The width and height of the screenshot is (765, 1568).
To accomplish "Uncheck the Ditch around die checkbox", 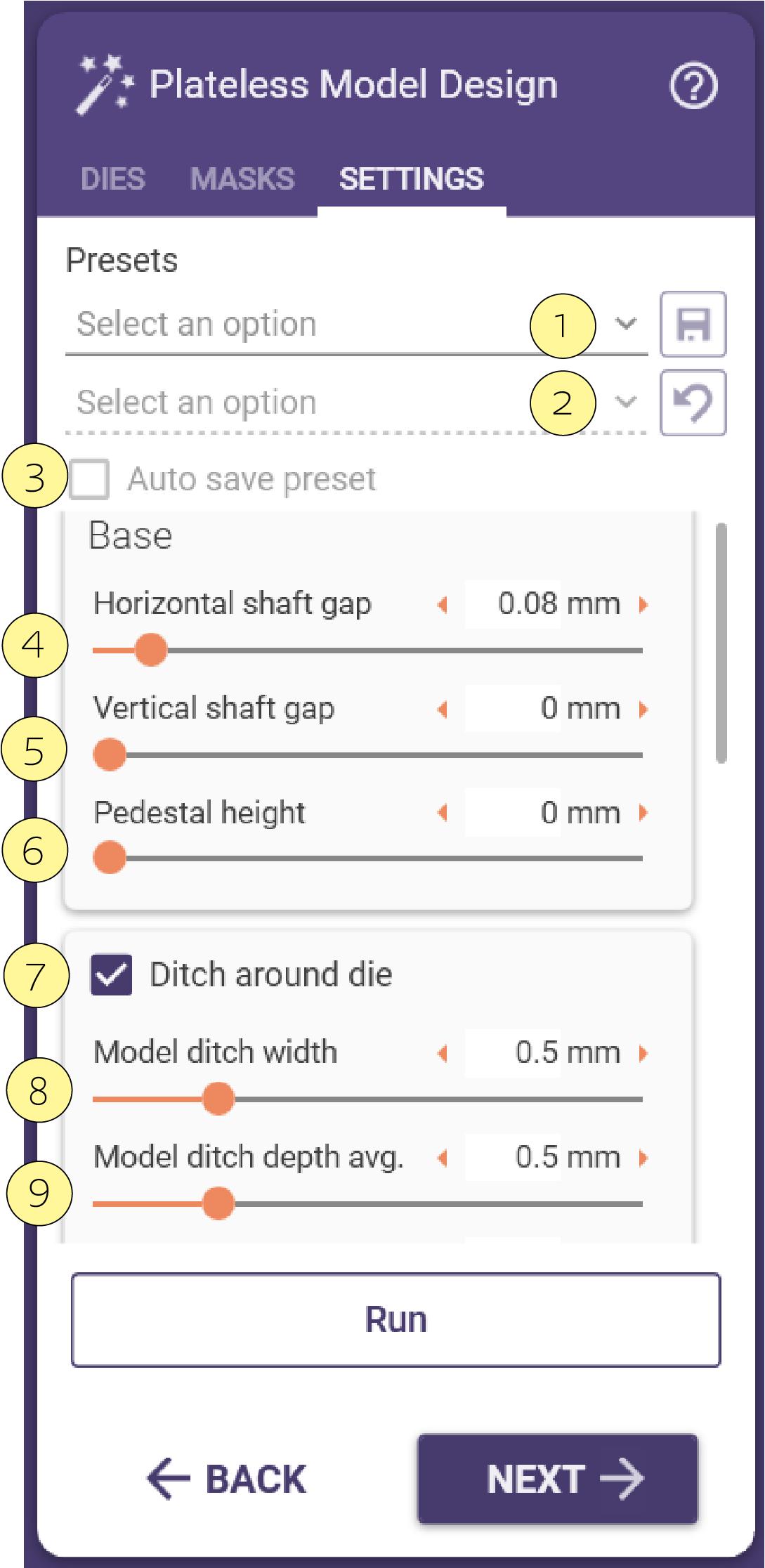I will point(112,974).
